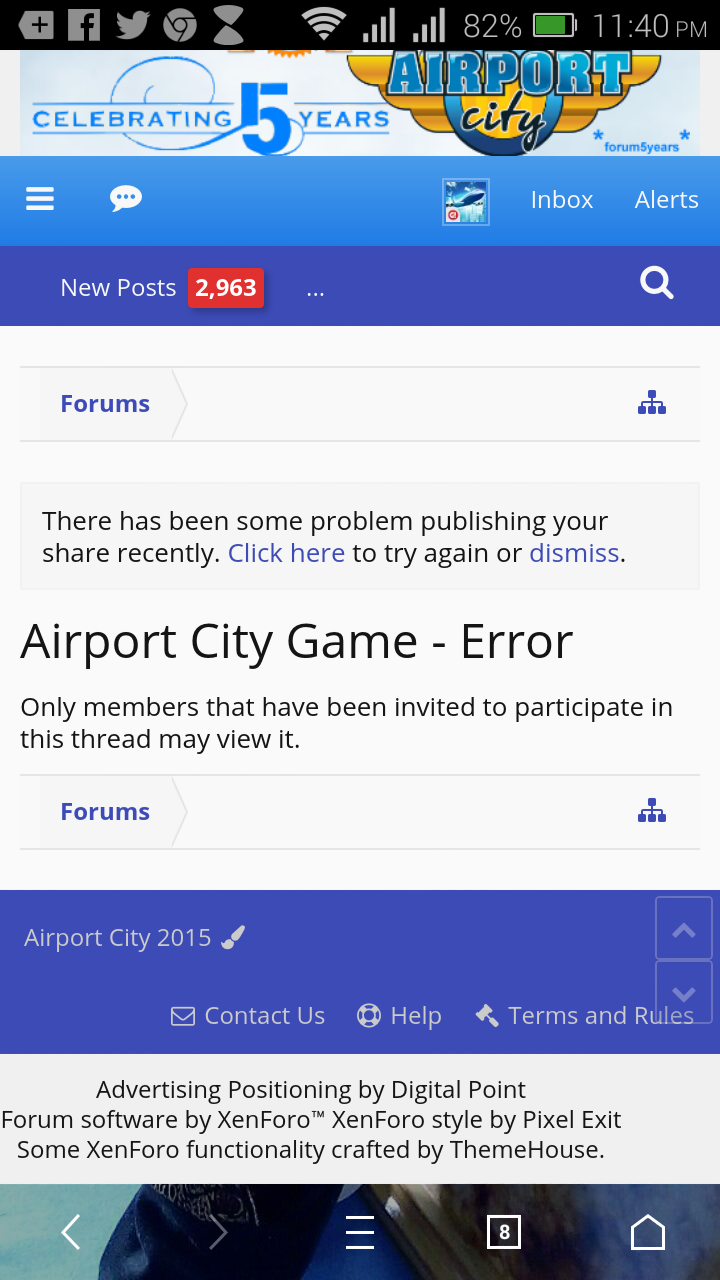The height and width of the screenshot is (1280, 720).
Task: Go to Forums in the top breadcrumb
Action: pyautogui.click(x=105, y=404)
